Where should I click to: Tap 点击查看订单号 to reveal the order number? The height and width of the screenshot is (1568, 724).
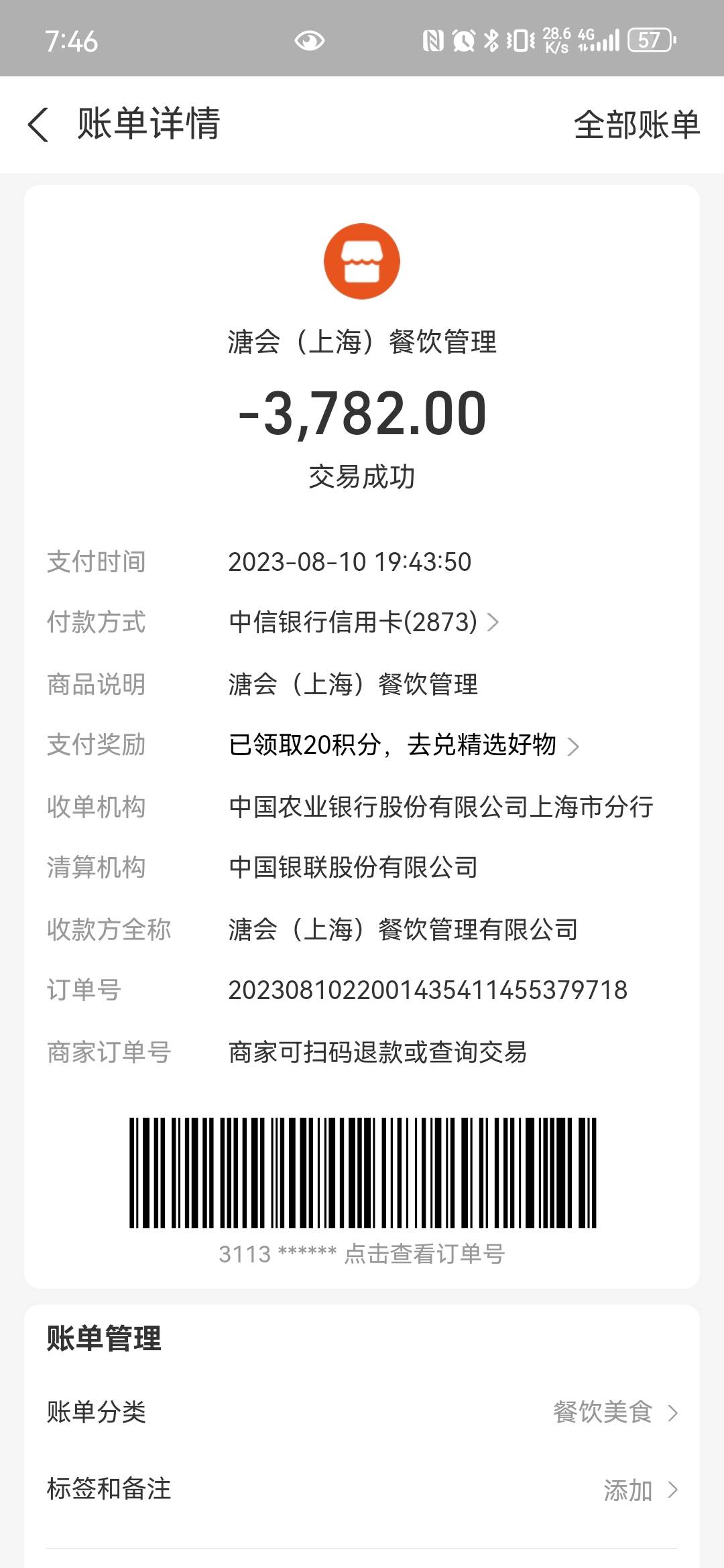pyautogui.click(x=424, y=1253)
